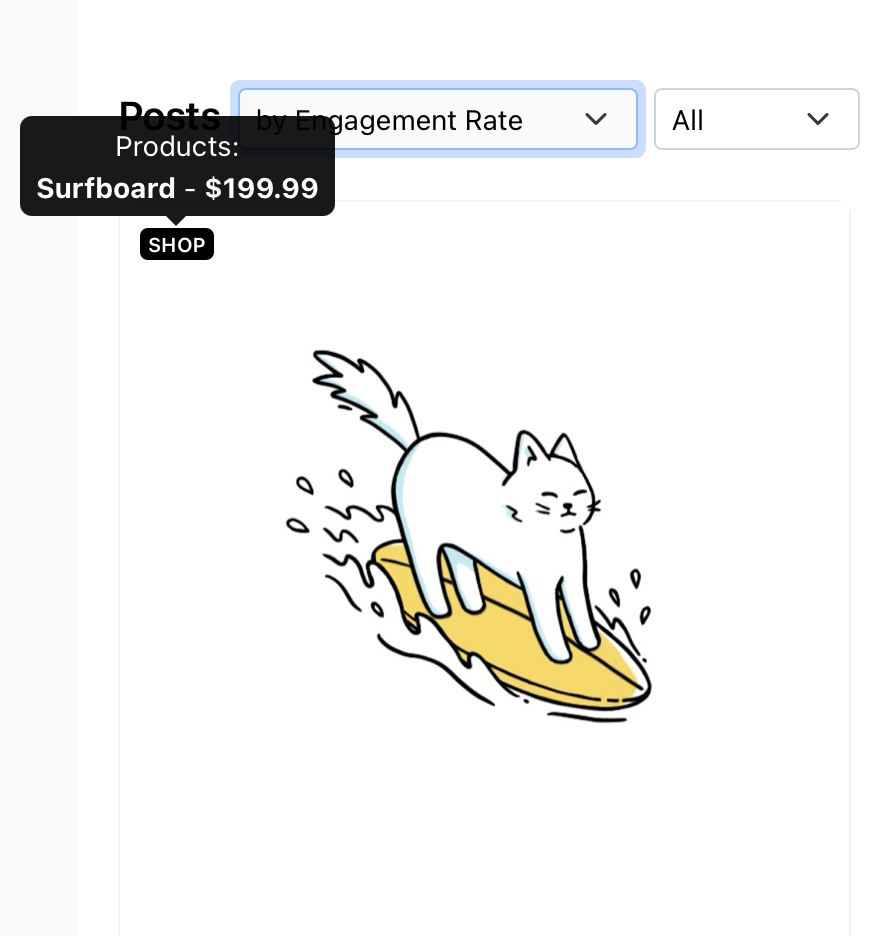Image resolution: width=878 pixels, height=936 pixels.
Task: Tap the SHOP badge on the post
Action: click(x=177, y=245)
